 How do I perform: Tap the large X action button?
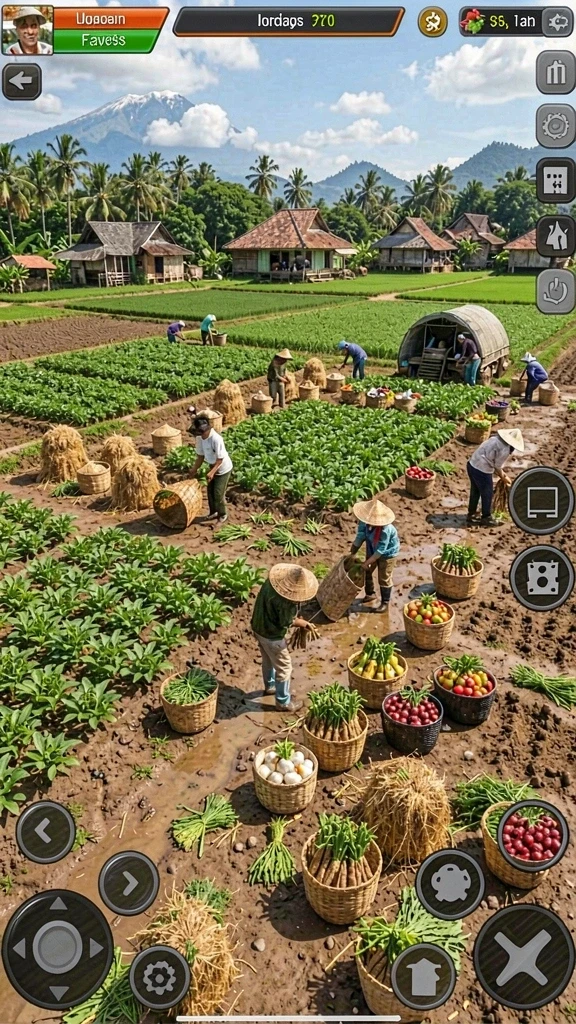(x=524, y=955)
